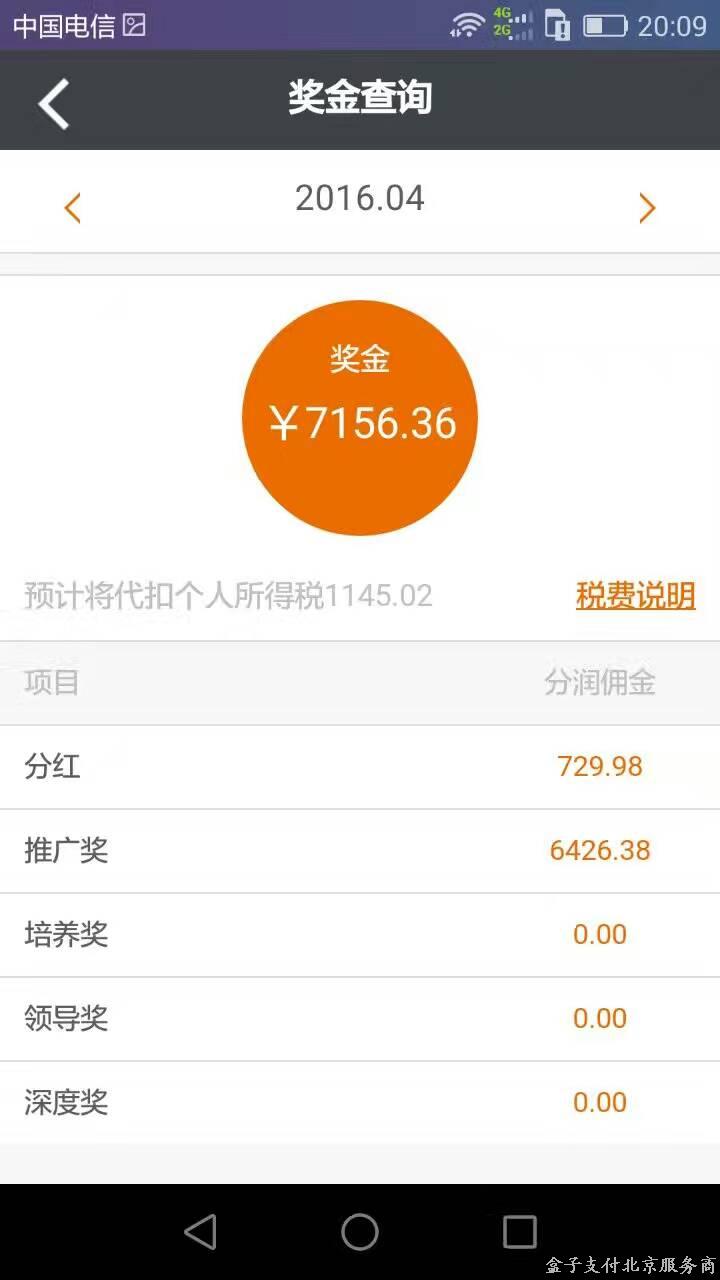Screen dimensions: 720x1280
Task: Go back from the 奖金查询 page
Action: (x=54, y=102)
